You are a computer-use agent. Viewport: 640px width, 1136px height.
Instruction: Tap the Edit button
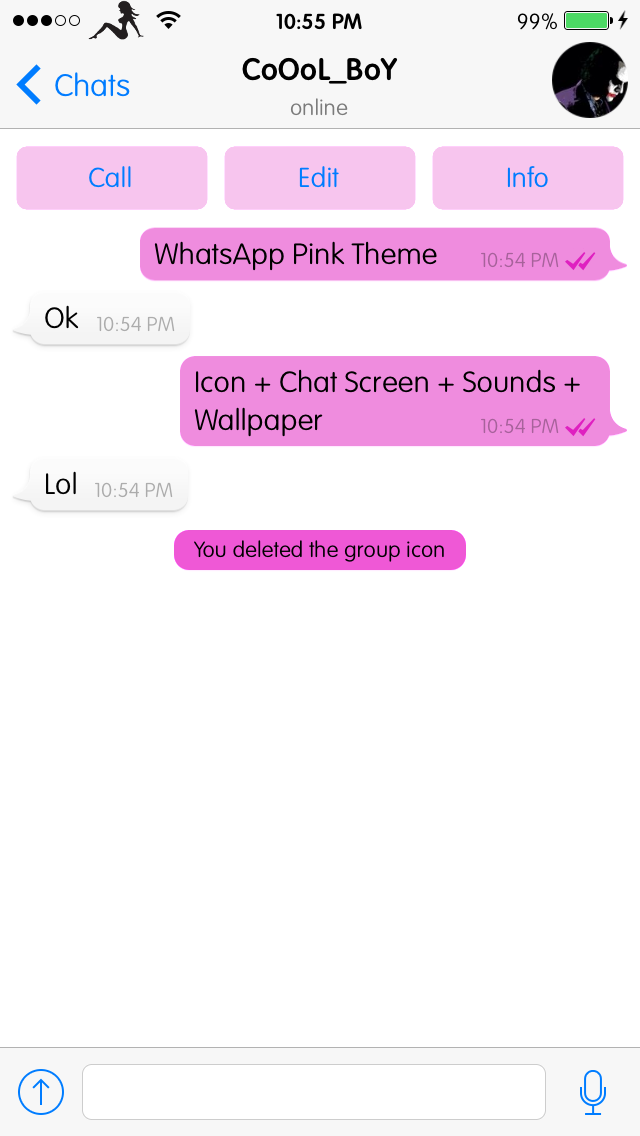319,178
